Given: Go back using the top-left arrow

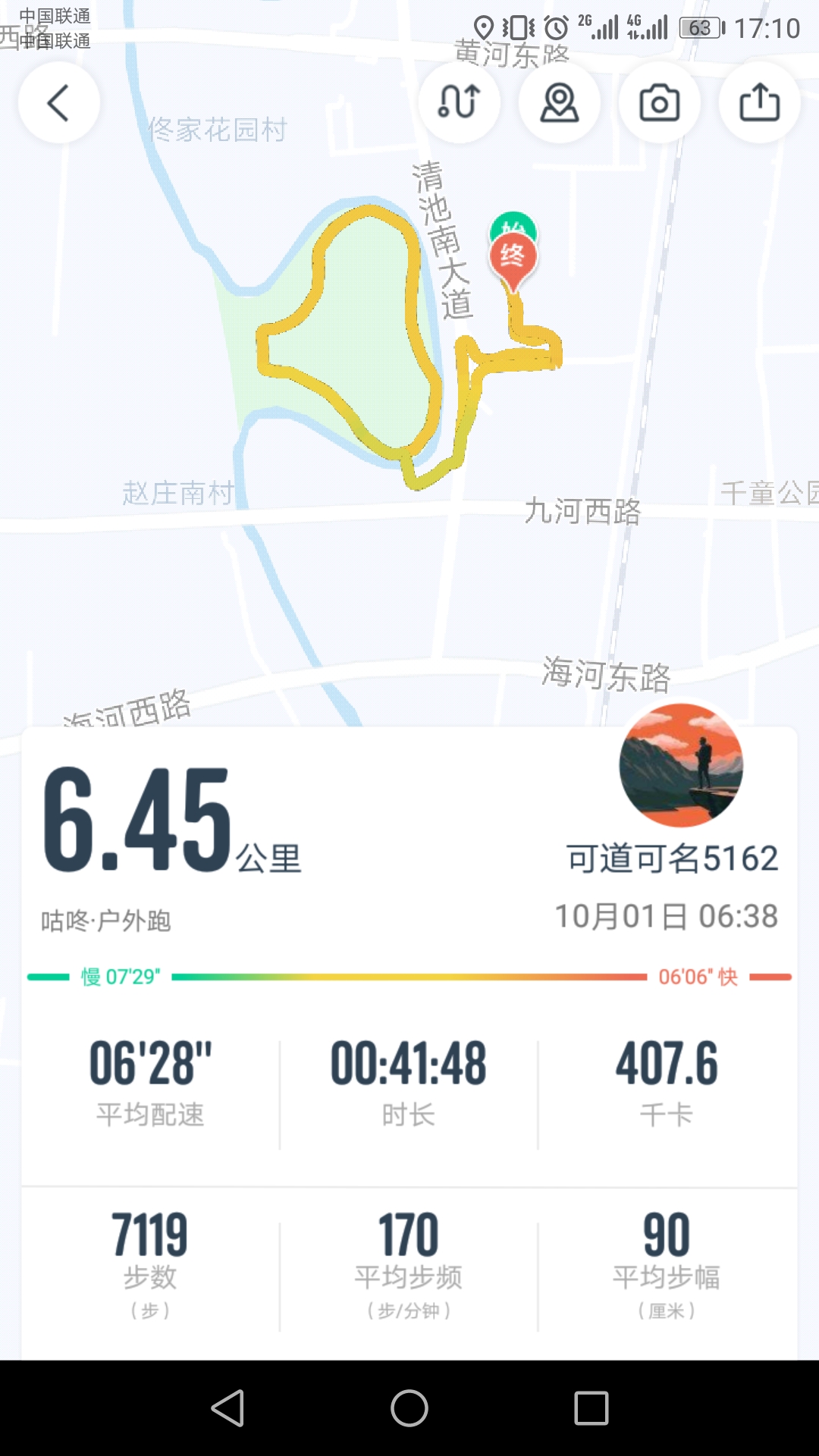Looking at the screenshot, I should click(58, 102).
